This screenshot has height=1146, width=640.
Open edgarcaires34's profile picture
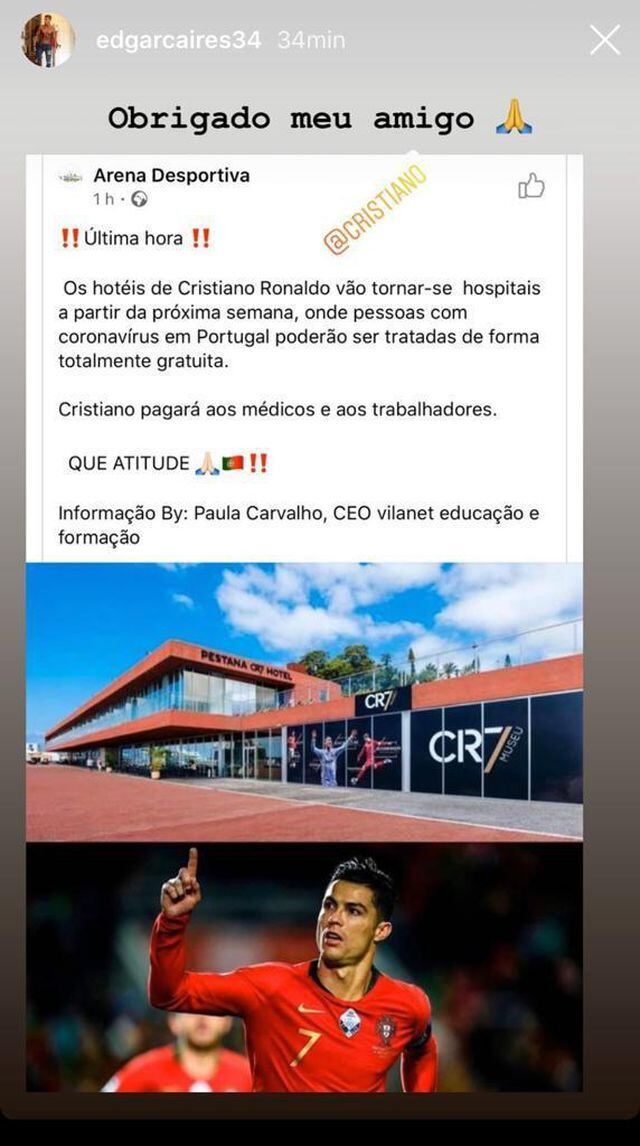(x=48, y=40)
